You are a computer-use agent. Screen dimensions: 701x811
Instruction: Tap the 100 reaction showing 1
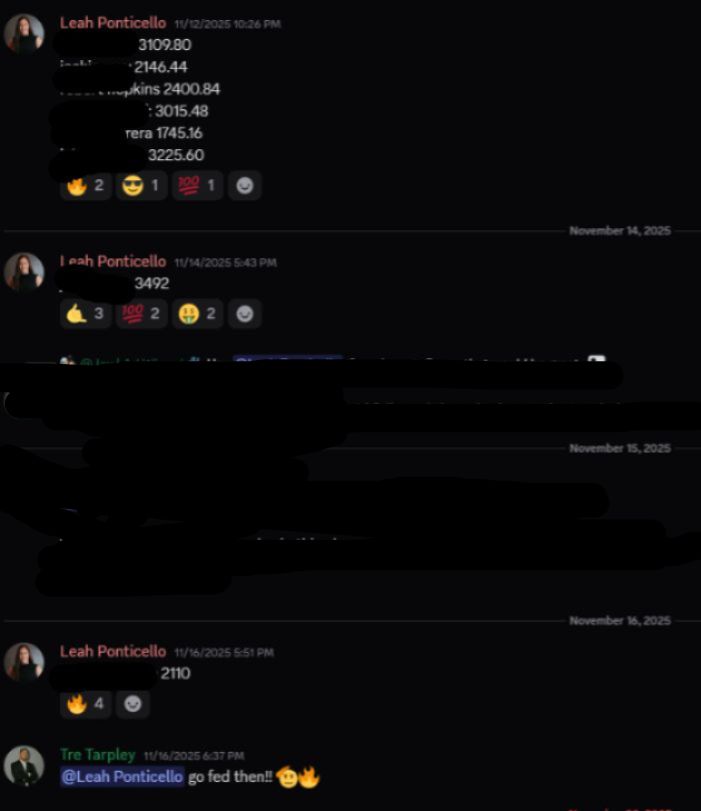coord(197,186)
